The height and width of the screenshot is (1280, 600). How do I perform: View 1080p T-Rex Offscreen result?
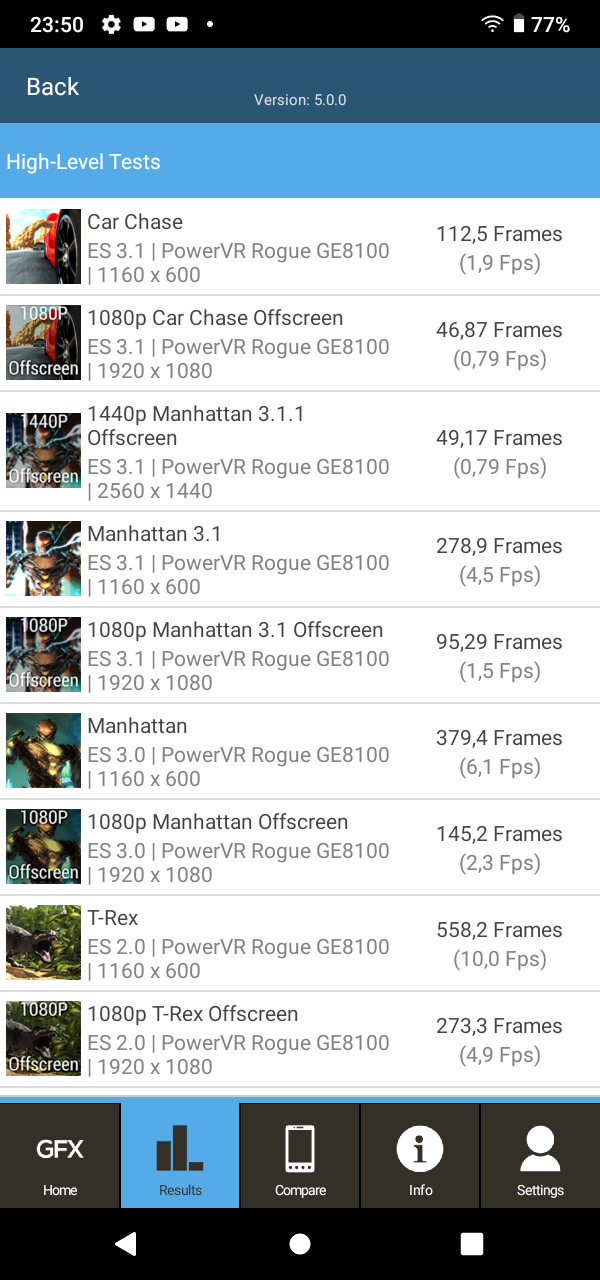pos(300,1039)
